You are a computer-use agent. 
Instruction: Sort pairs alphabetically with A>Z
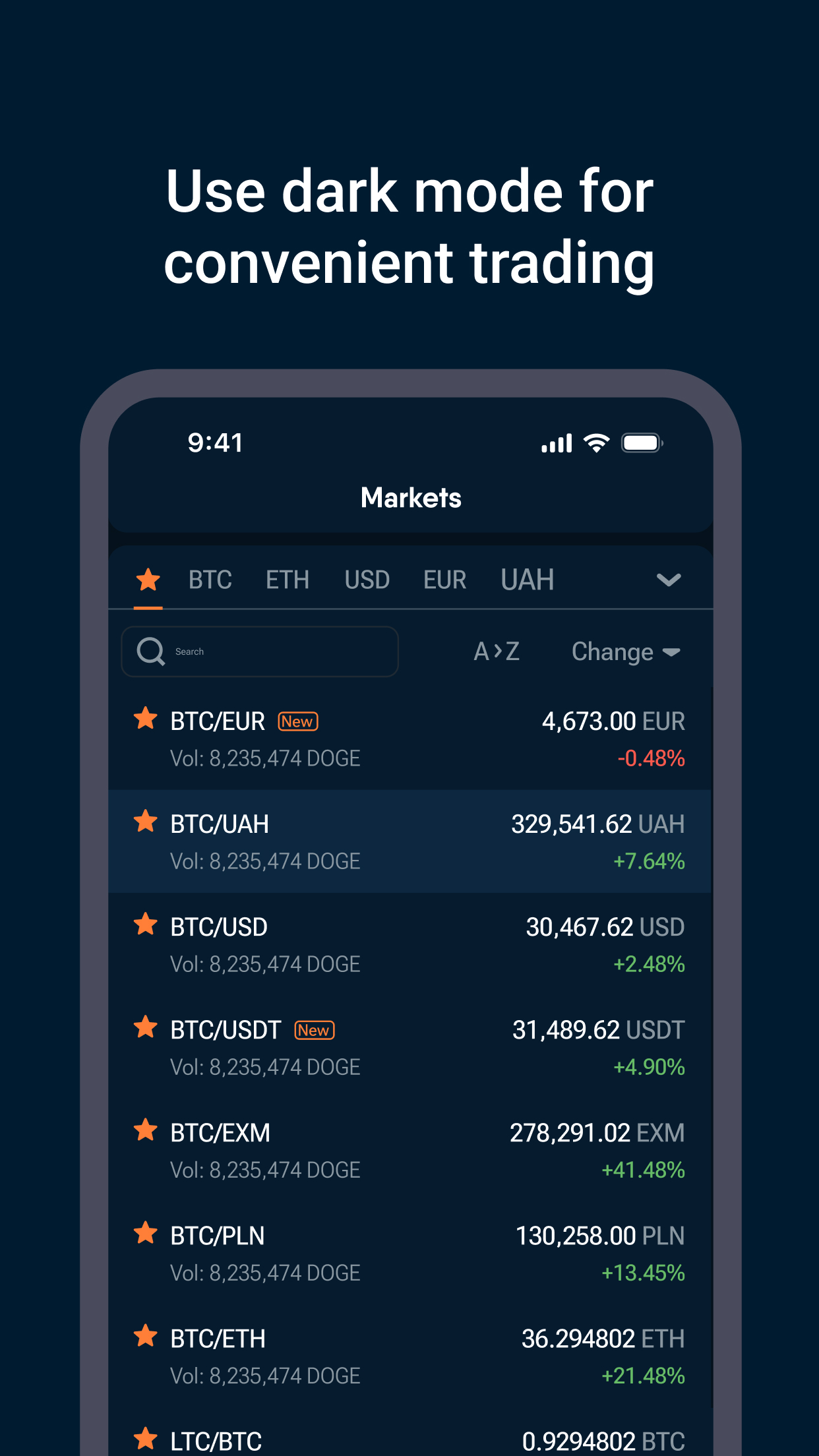click(496, 652)
